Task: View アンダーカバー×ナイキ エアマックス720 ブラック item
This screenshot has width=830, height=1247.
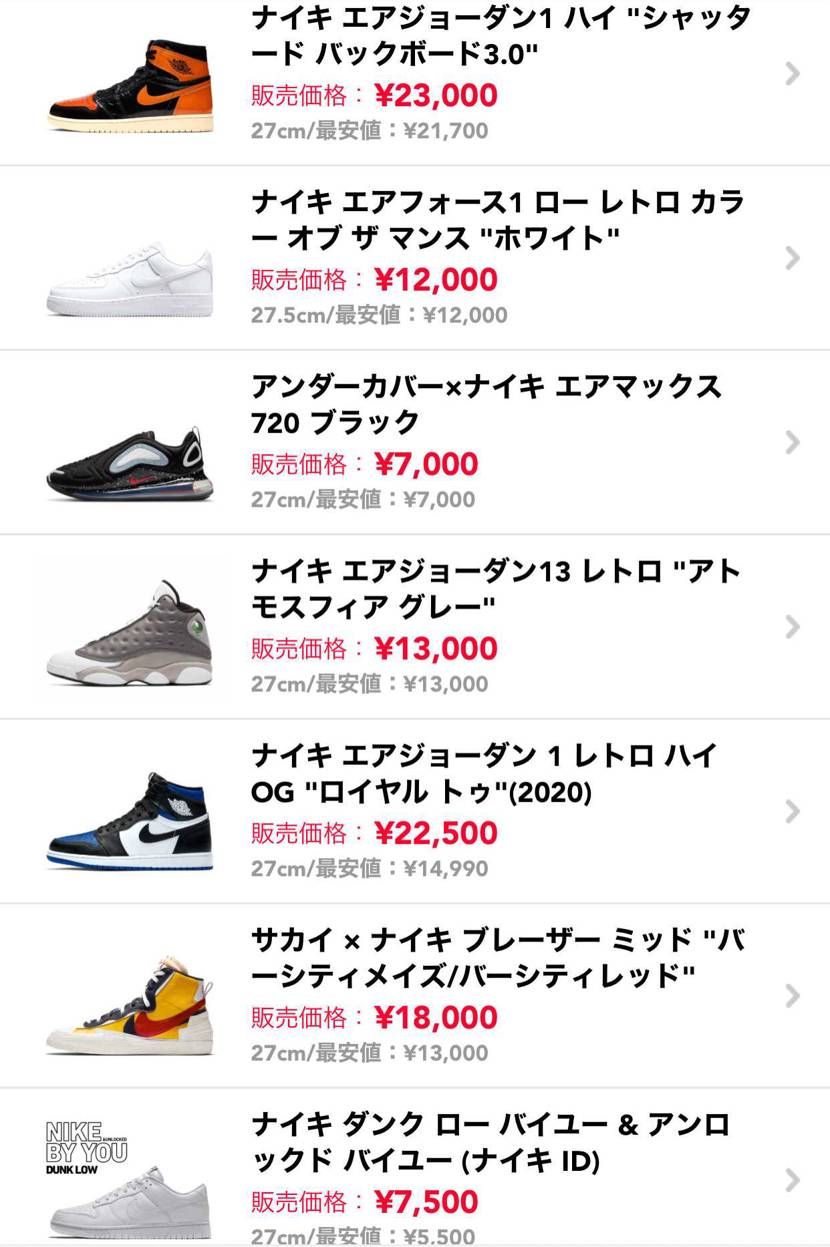Action: pos(415,443)
